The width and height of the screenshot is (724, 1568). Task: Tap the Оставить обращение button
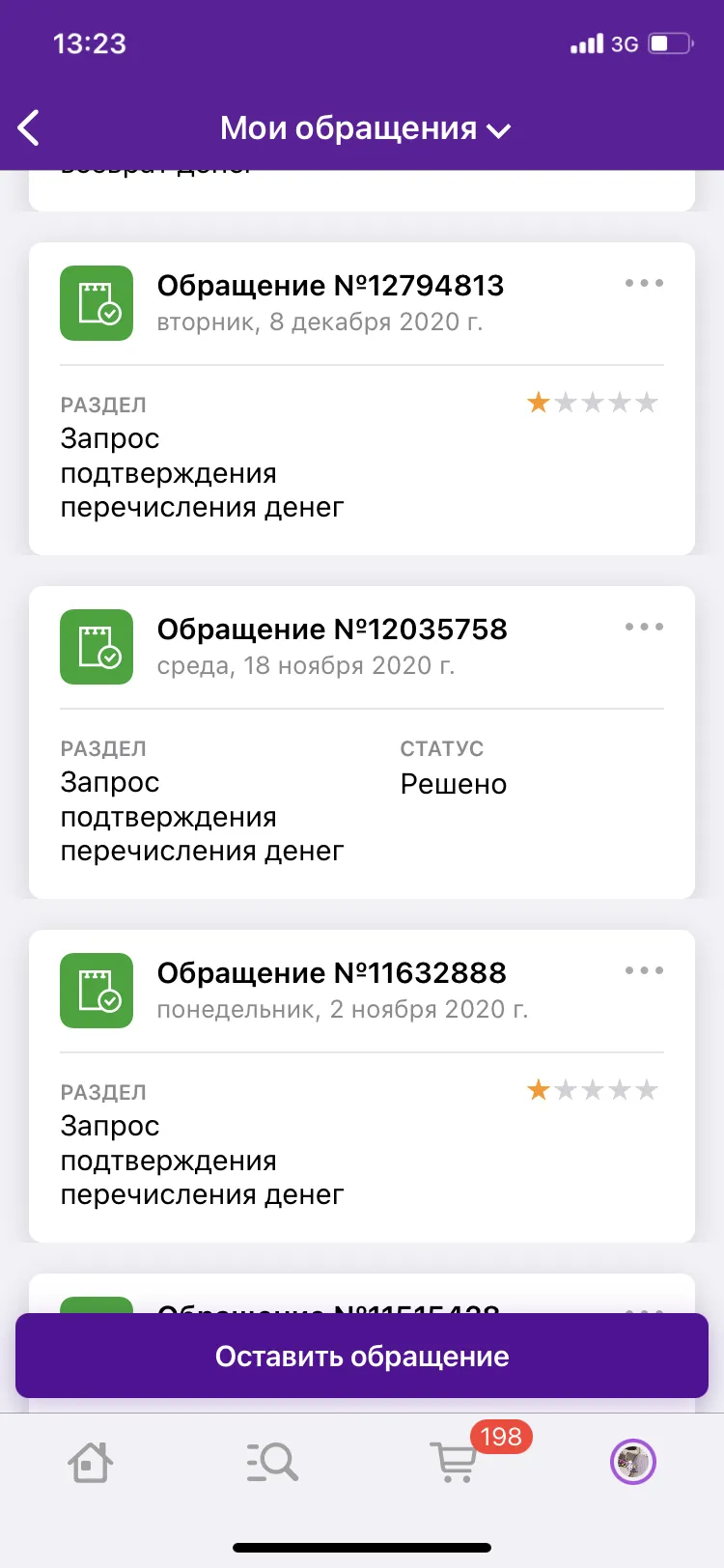(x=362, y=1356)
